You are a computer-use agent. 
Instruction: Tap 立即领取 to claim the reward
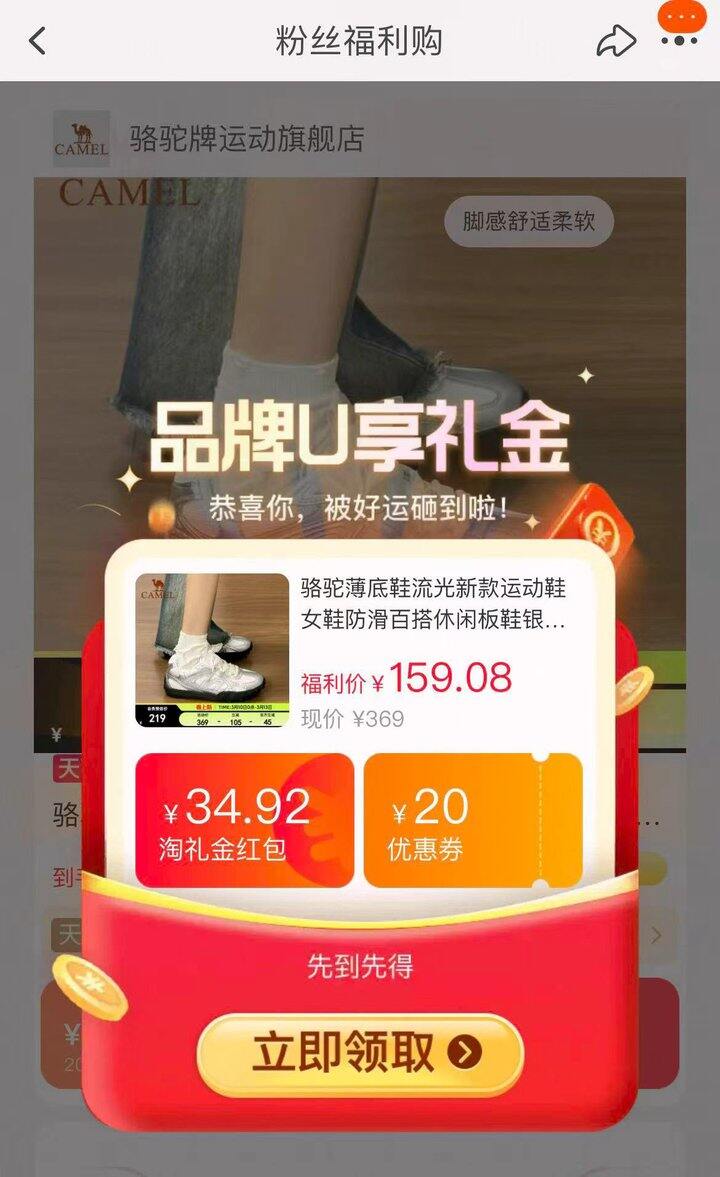(360, 1053)
